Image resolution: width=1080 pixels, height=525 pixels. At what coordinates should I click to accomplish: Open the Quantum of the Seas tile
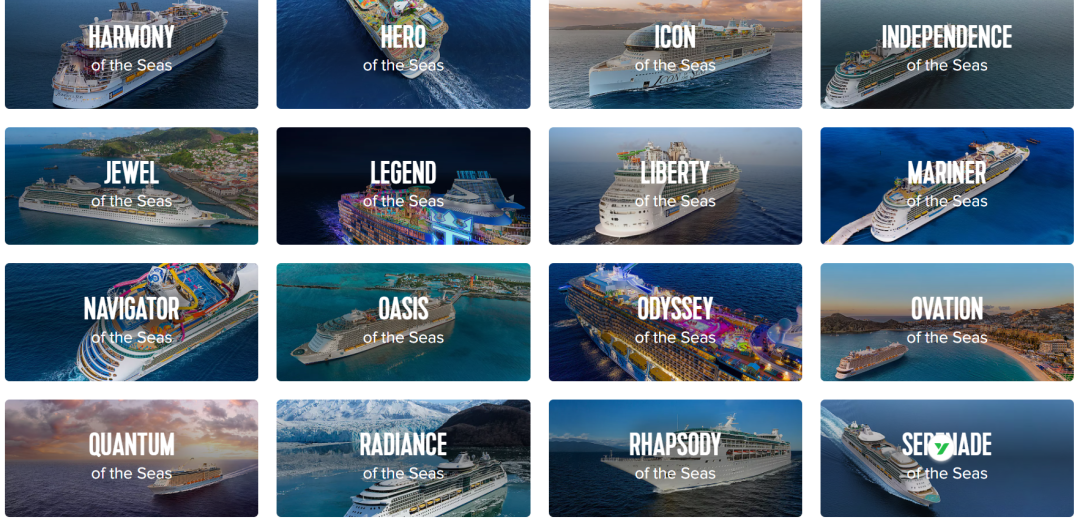pyautogui.click(x=131, y=458)
